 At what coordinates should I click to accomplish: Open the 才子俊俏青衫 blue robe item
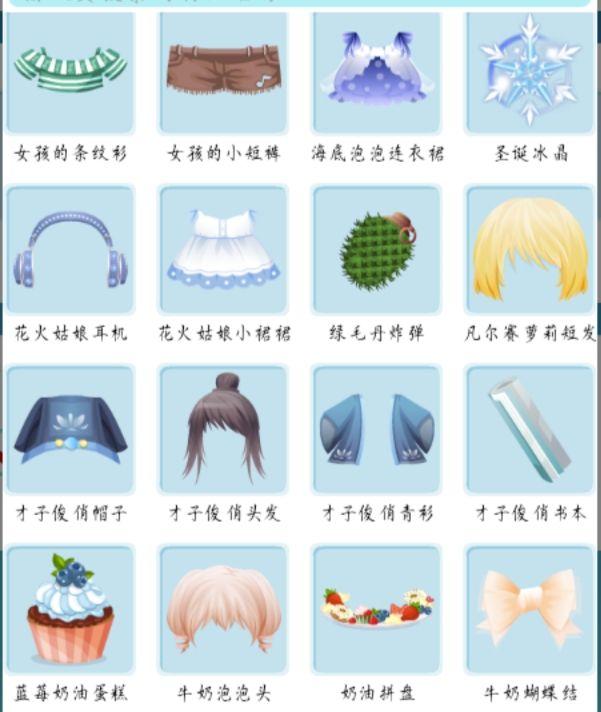[x=376, y=429]
